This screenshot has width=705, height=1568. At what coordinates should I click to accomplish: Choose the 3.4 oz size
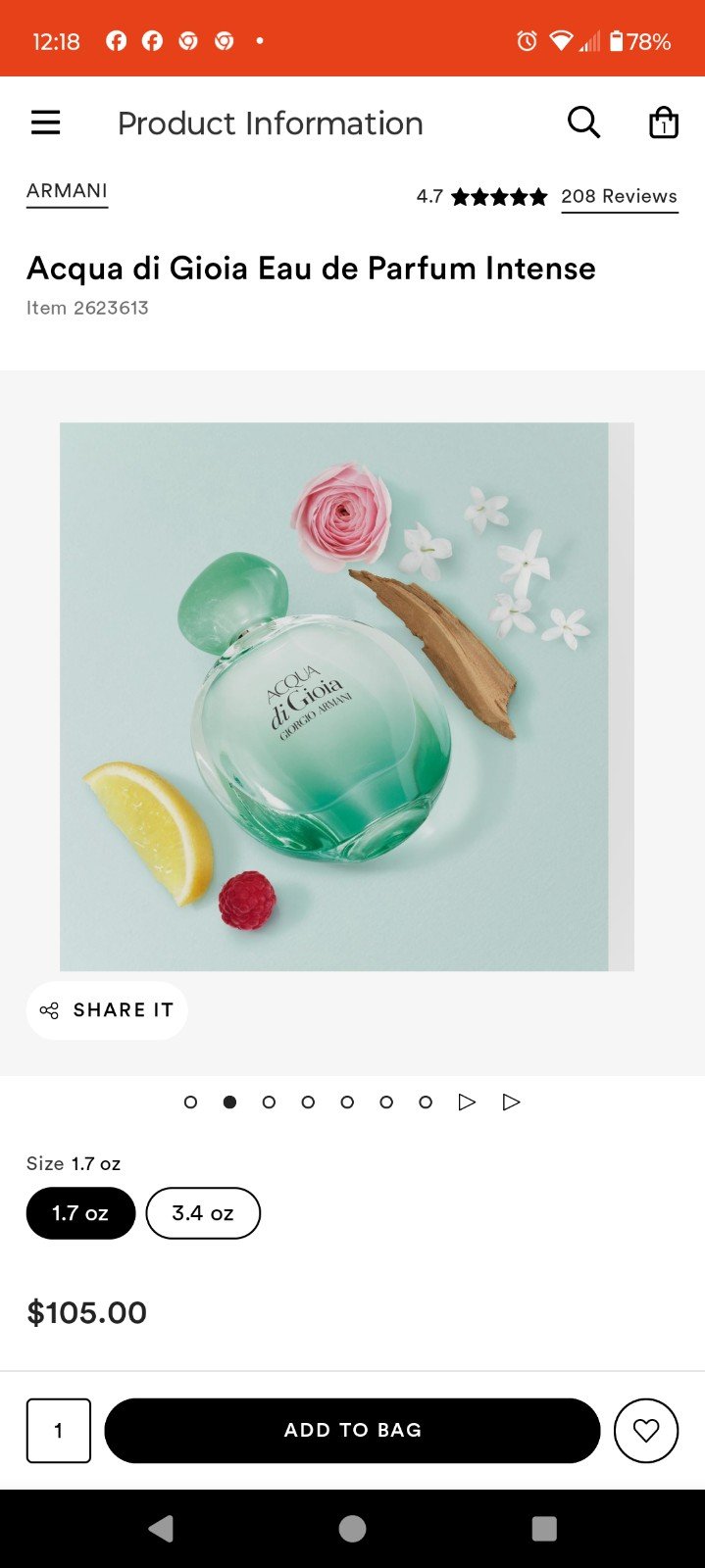(203, 1213)
